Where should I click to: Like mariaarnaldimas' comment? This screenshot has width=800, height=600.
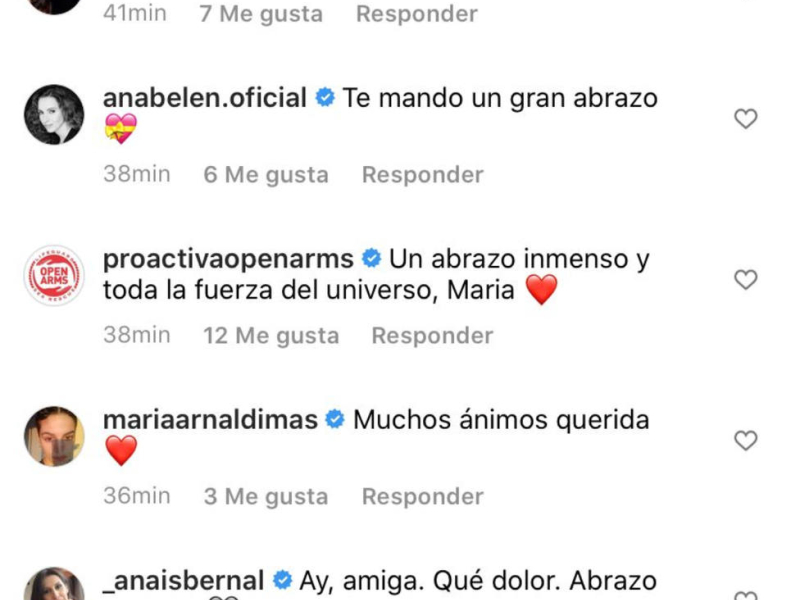(746, 440)
